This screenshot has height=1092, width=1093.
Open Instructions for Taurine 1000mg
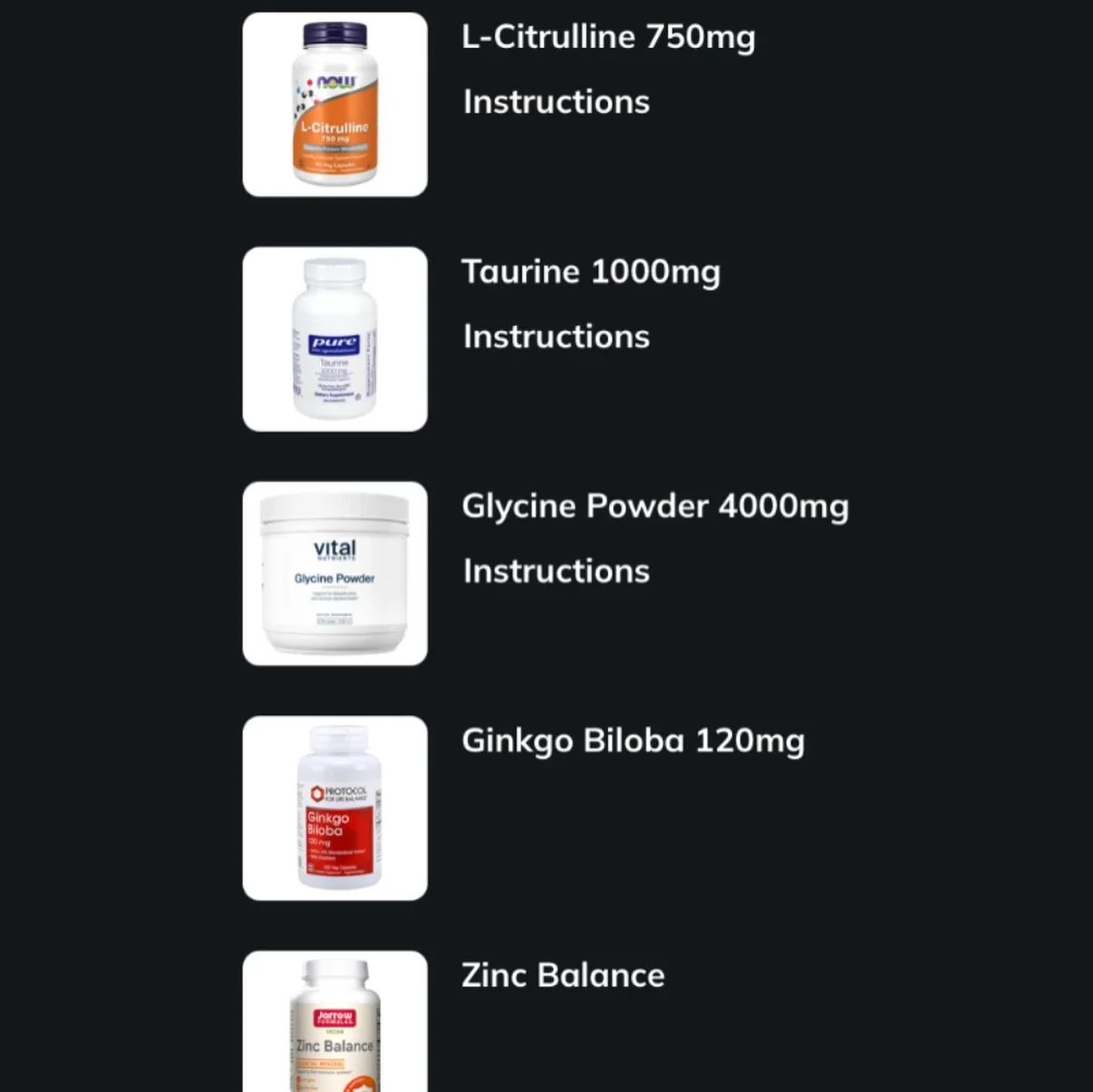point(556,337)
